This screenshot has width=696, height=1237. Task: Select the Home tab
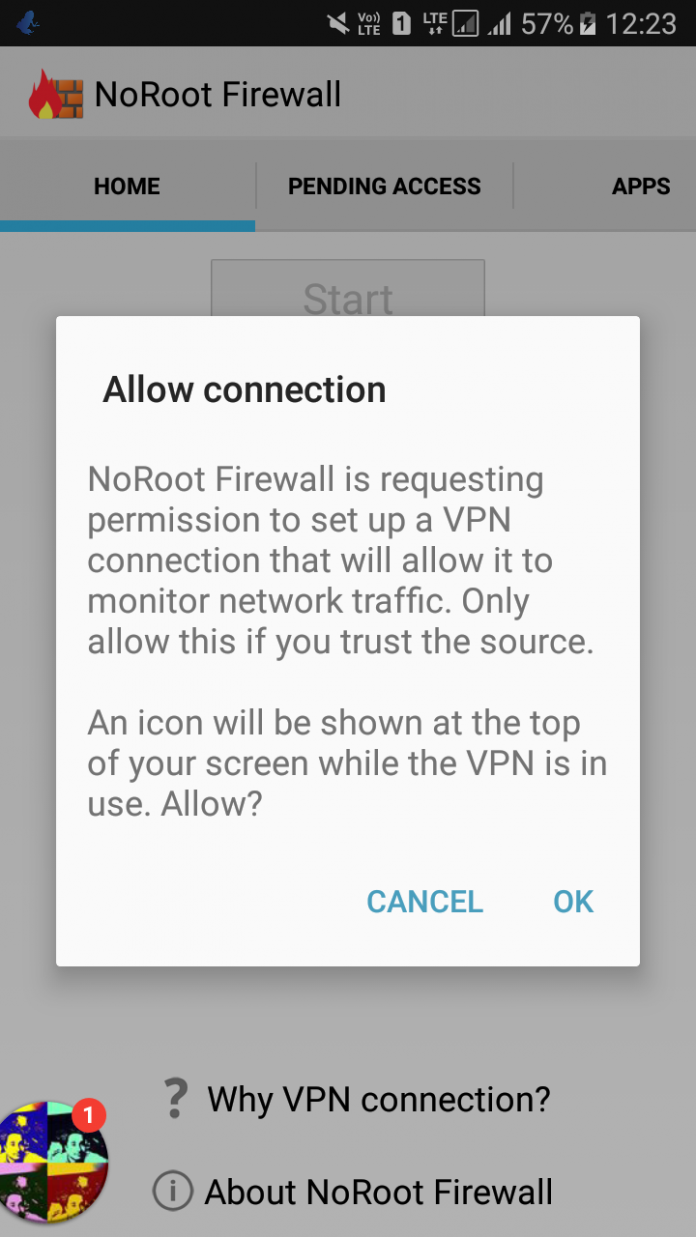(127, 186)
